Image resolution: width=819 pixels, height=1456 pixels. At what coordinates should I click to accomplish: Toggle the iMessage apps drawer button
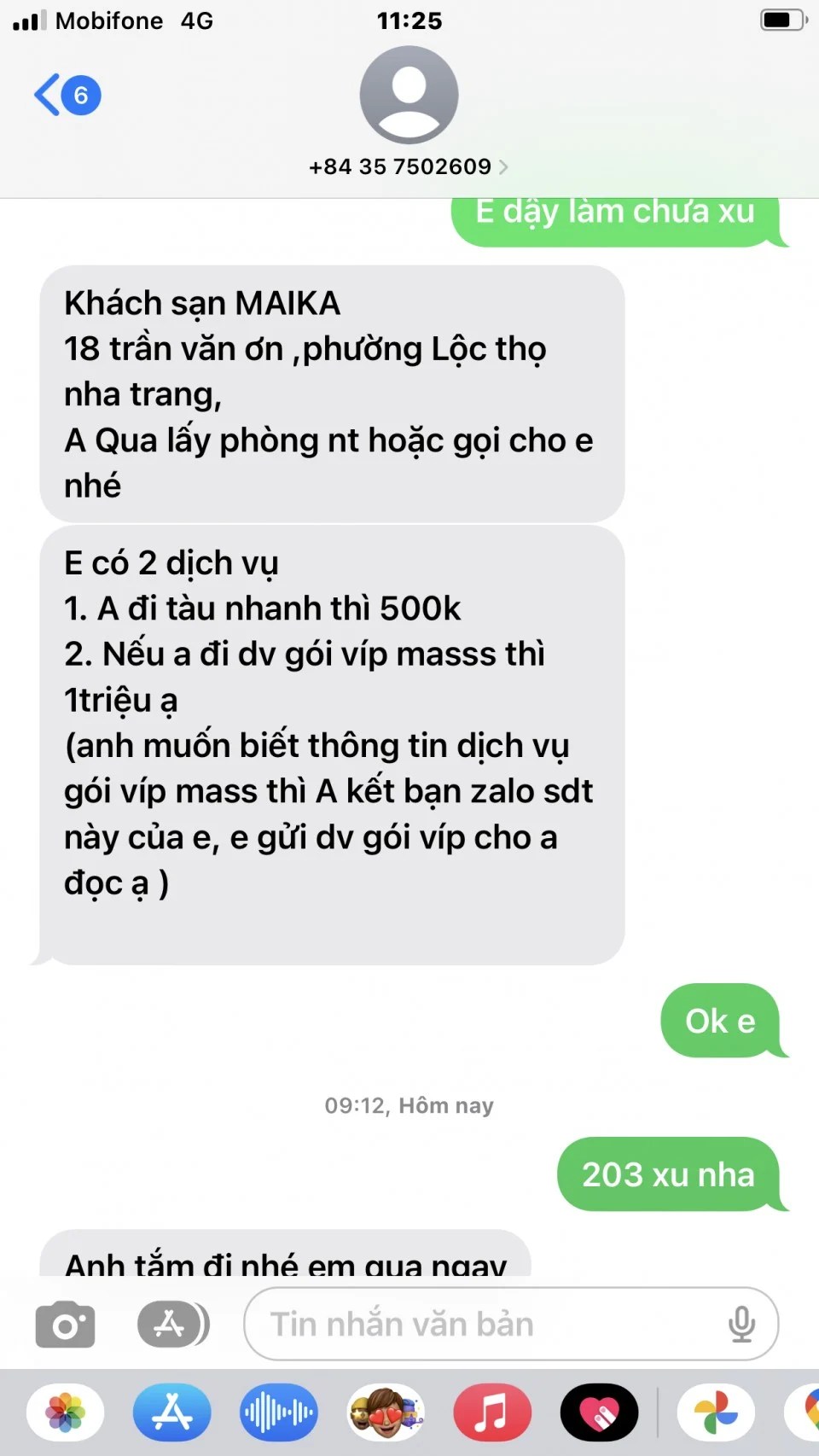click(173, 1325)
